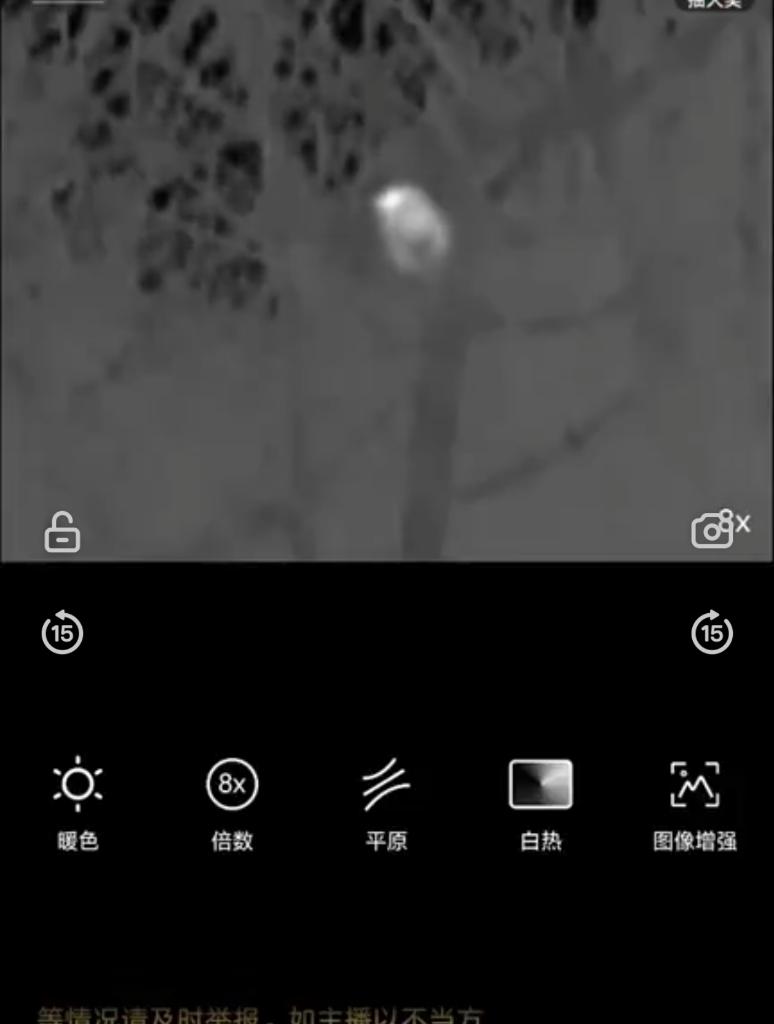Capture photo with the 8x camera icon
The image size is (774, 1024).
715,530
